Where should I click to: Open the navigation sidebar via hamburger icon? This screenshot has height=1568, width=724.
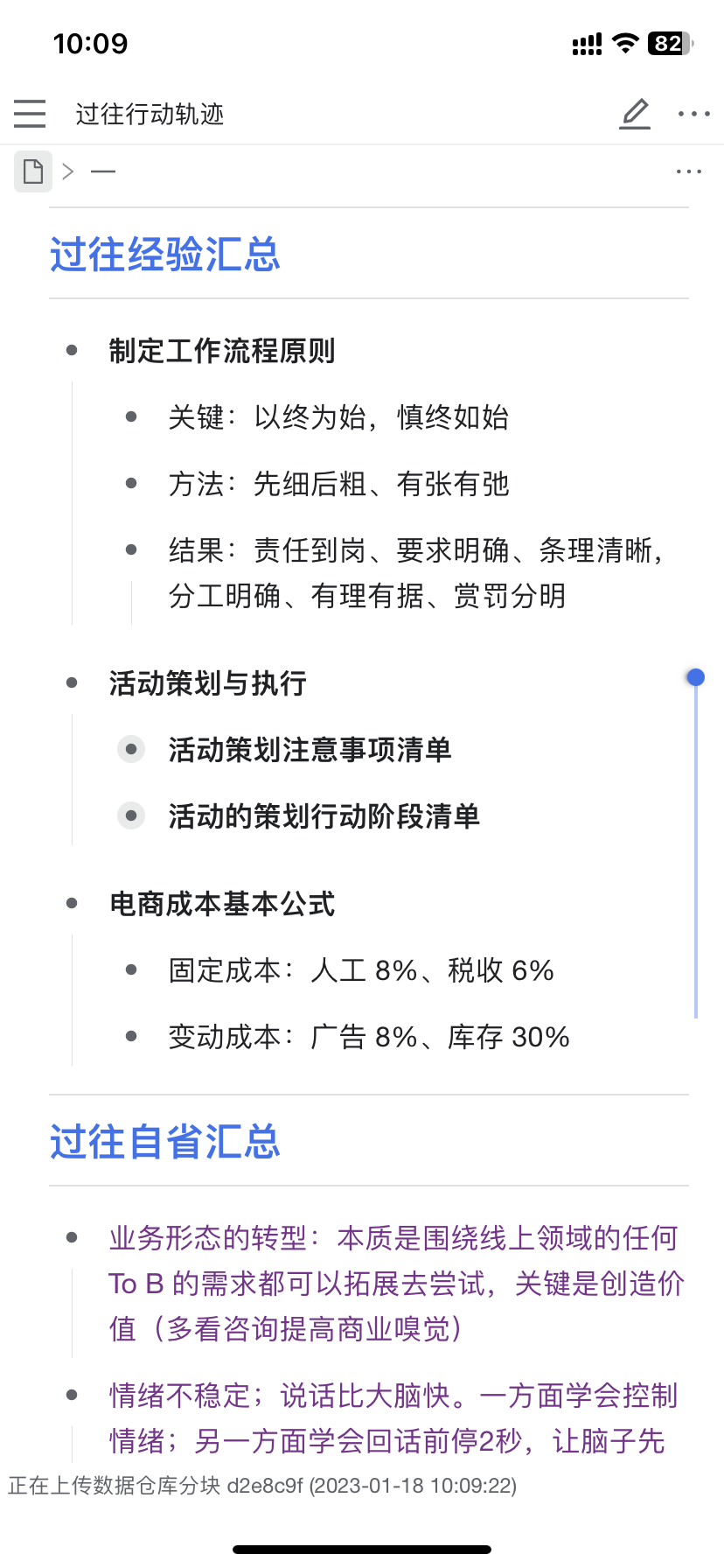(29, 114)
